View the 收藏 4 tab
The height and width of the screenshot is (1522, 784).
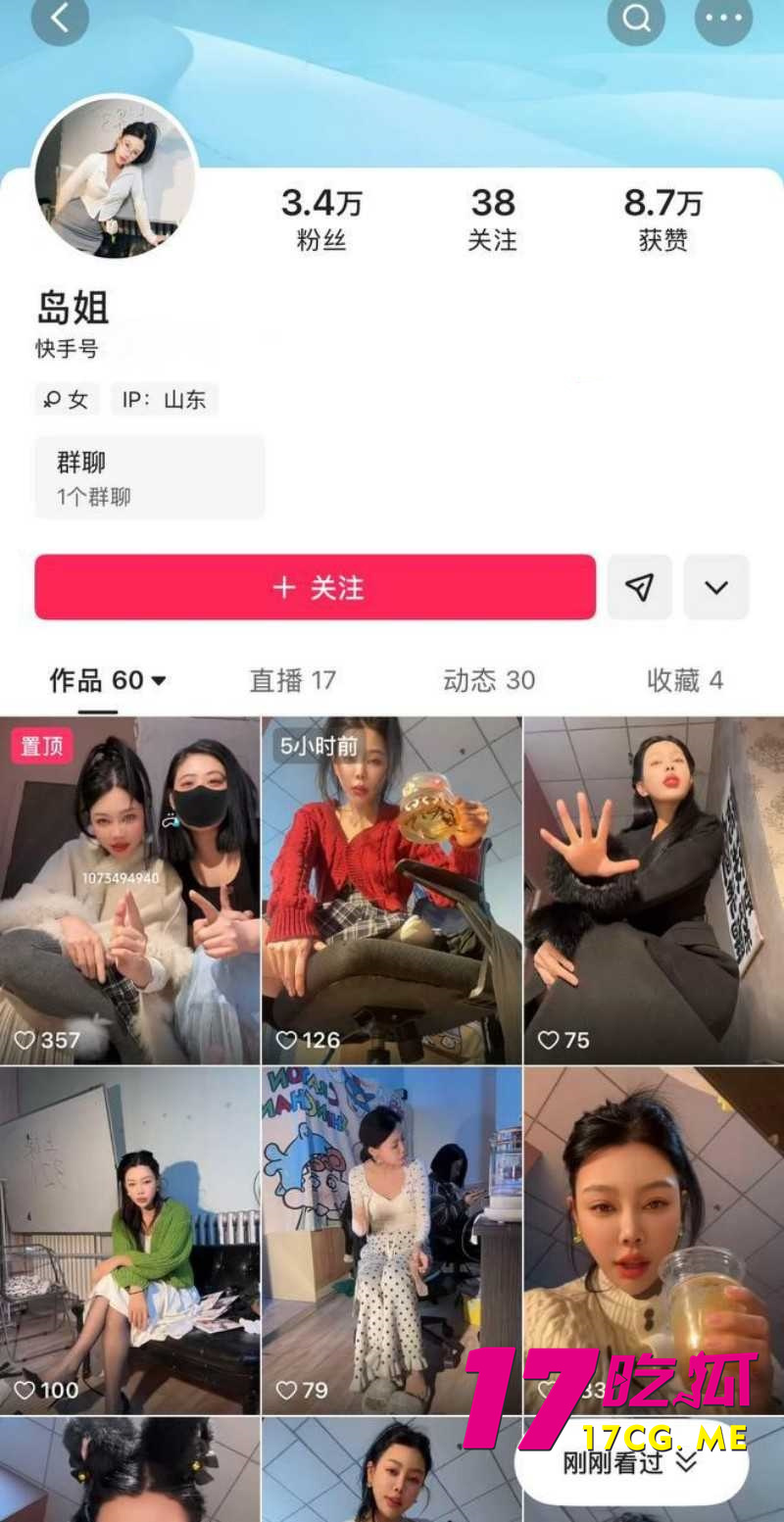(x=687, y=679)
